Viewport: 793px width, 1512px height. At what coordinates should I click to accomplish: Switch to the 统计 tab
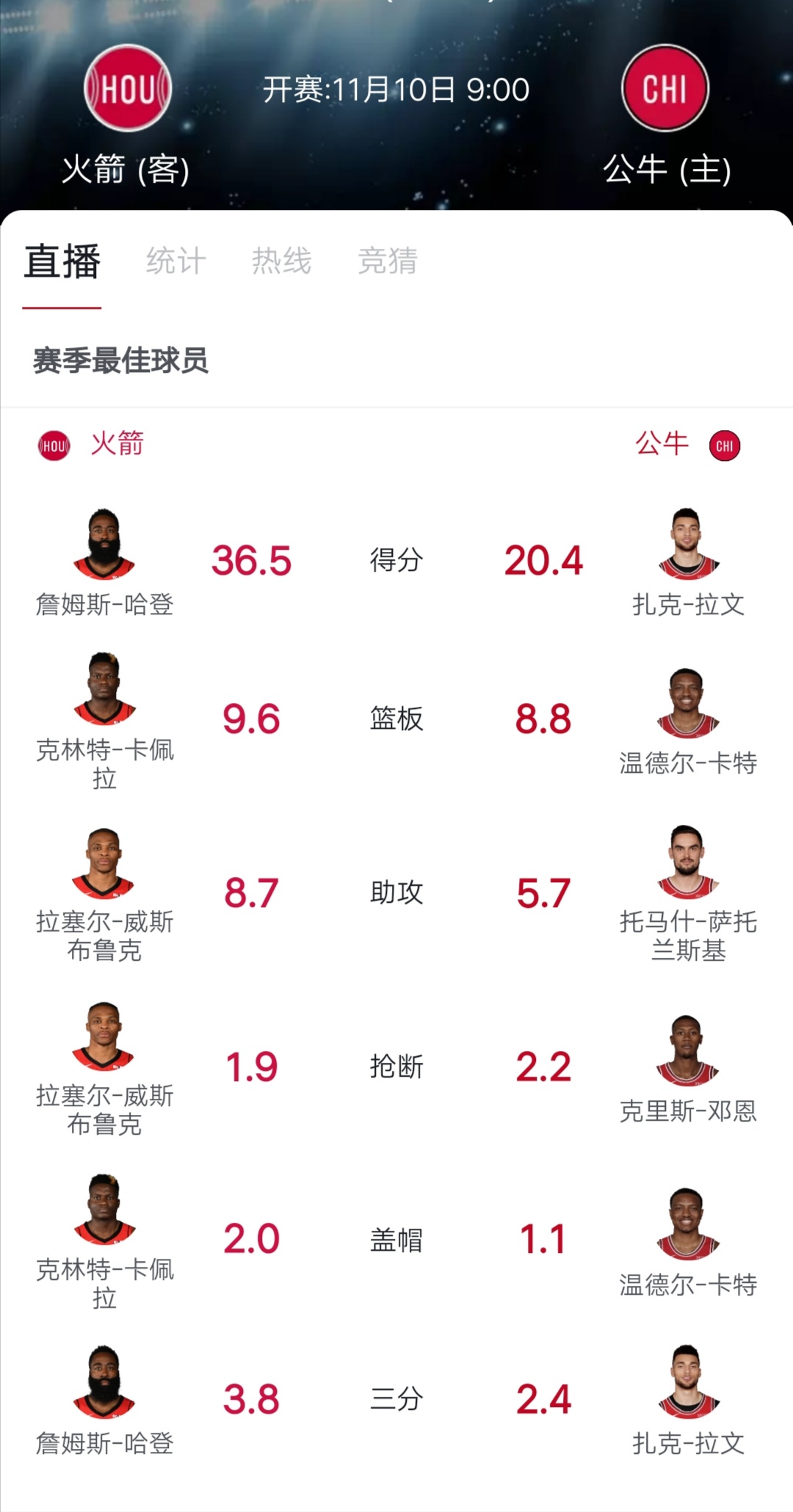pos(175,261)
